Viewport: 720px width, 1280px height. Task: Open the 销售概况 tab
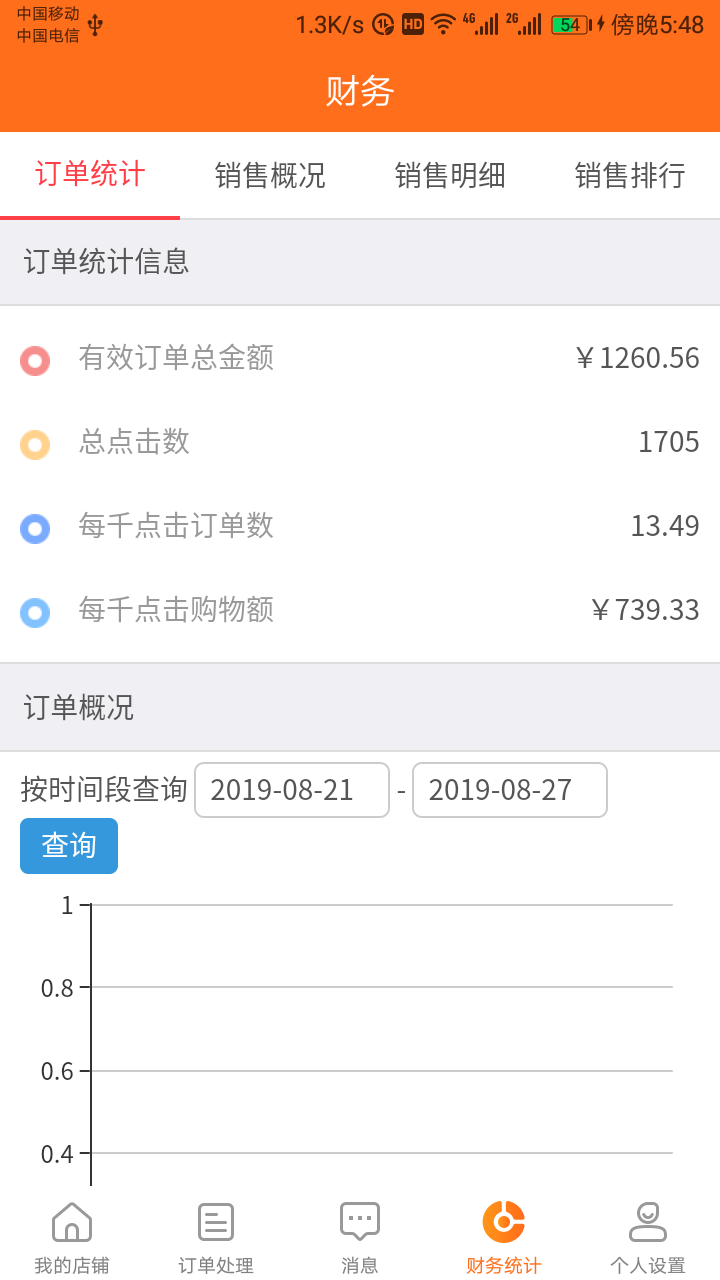pyautogui.click(x=270, y=175)
